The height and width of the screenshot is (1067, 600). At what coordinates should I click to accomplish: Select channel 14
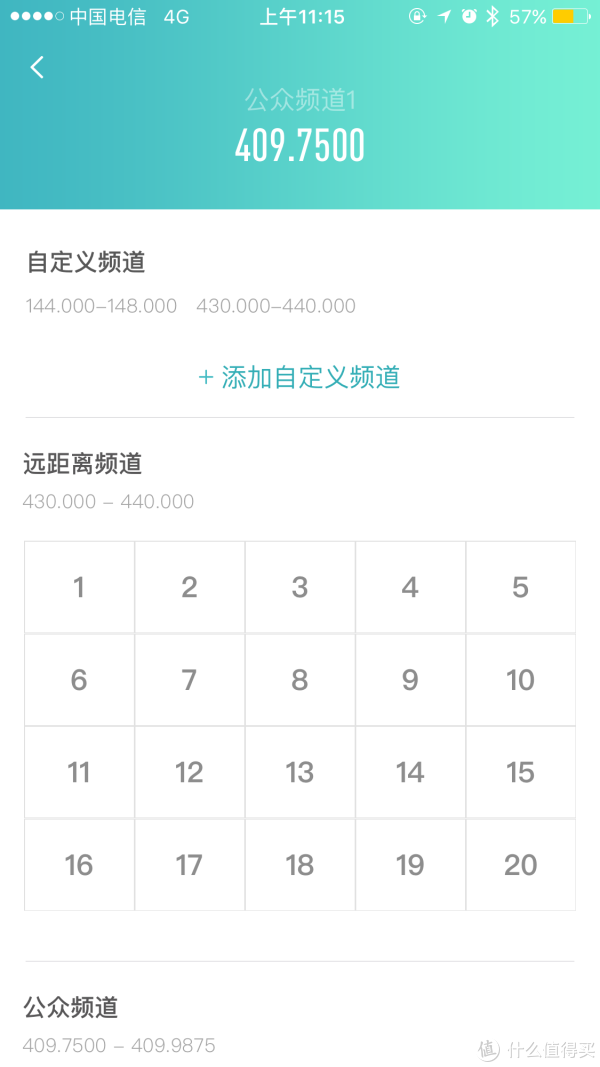410,772
